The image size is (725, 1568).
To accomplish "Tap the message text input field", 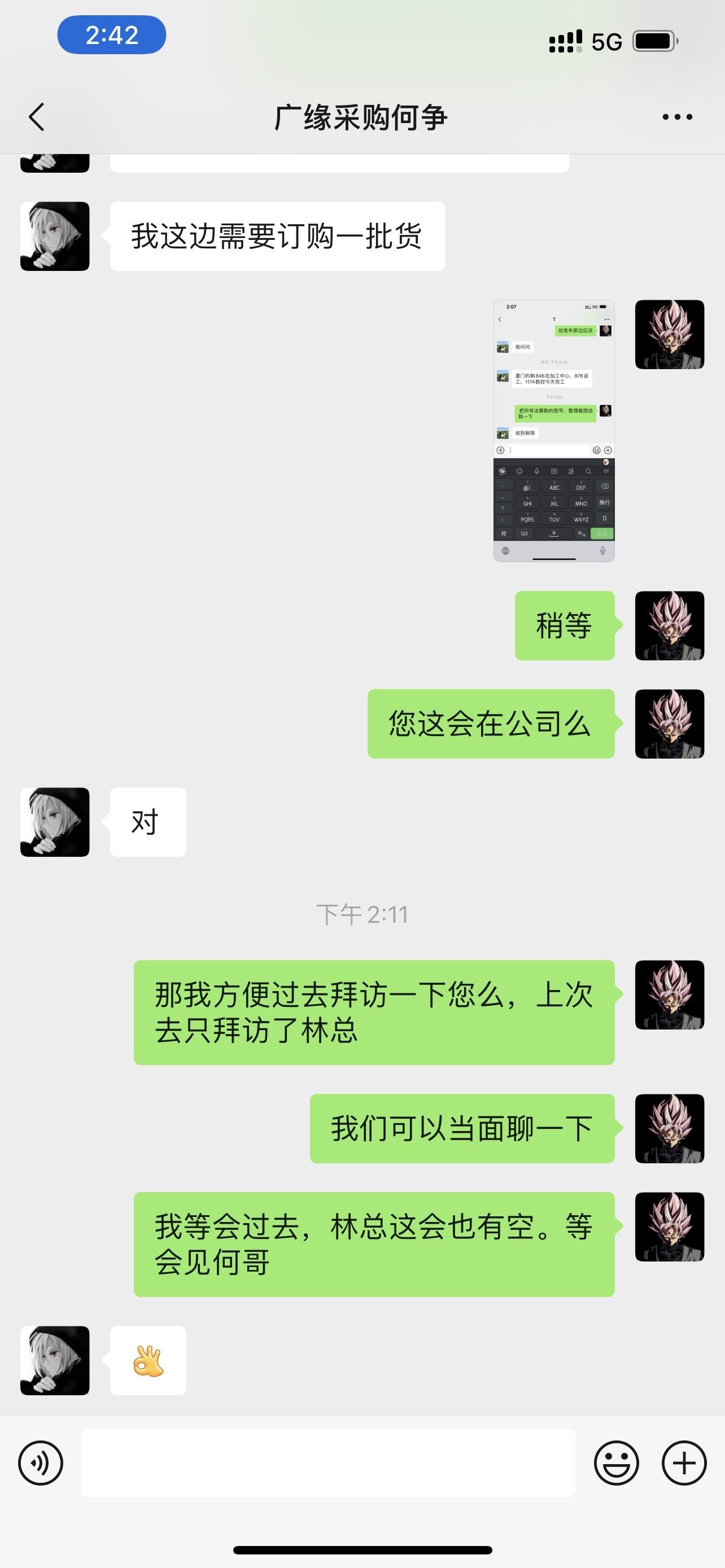I will tap(329, 1462).
